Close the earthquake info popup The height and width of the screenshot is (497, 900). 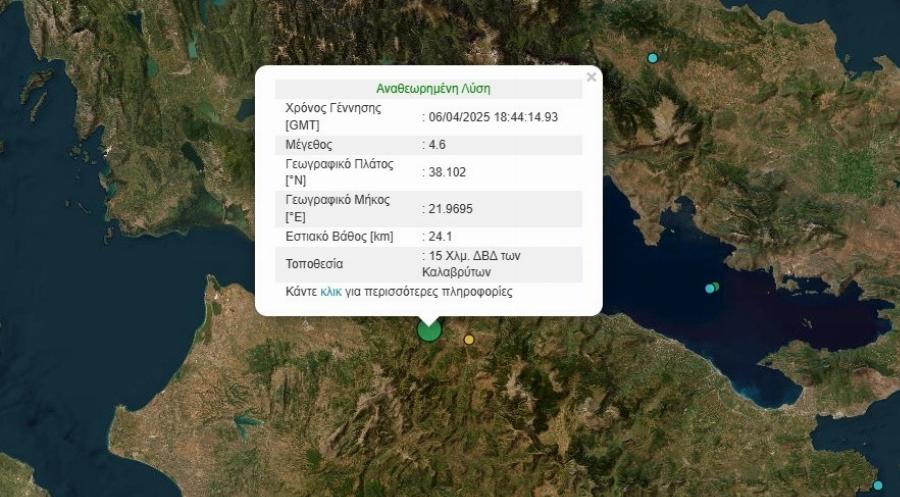[591, 77]
